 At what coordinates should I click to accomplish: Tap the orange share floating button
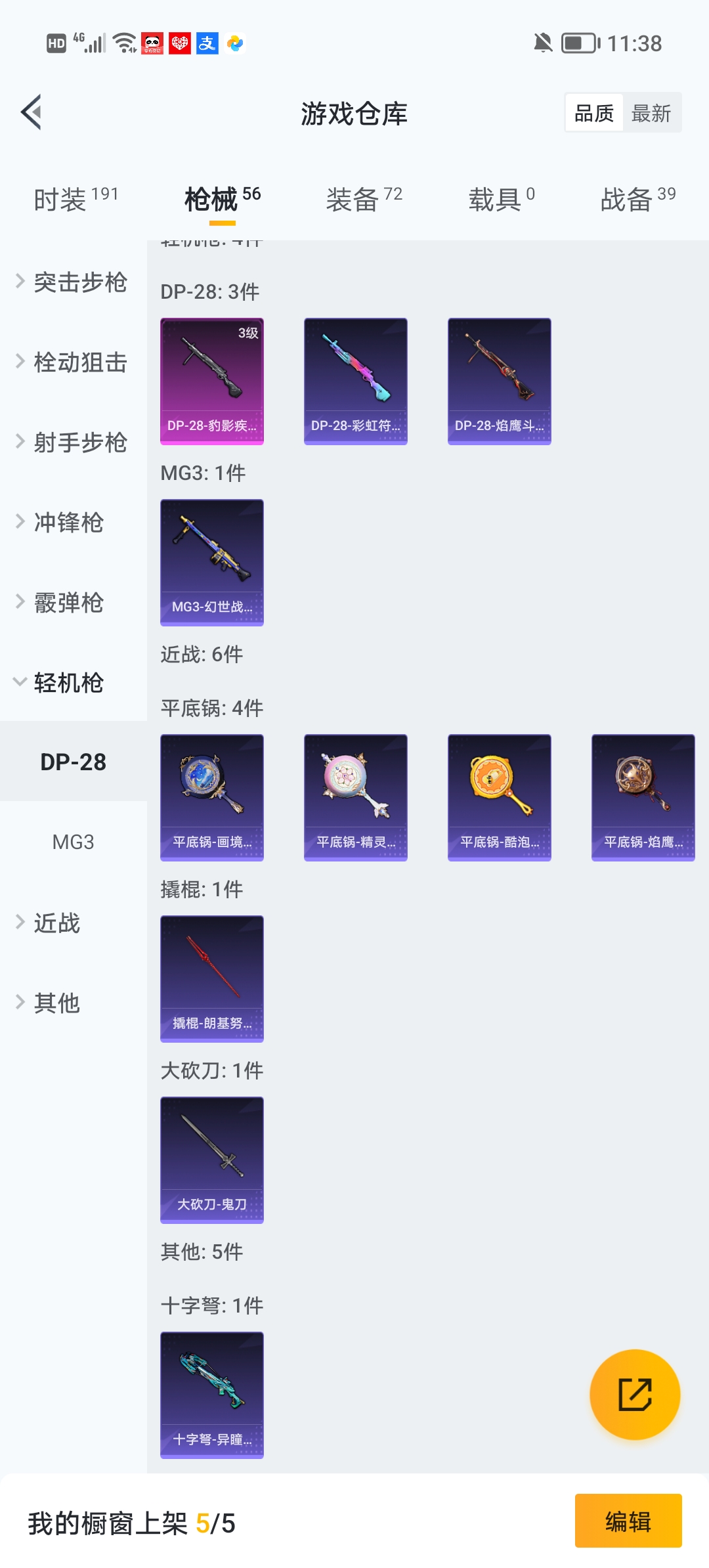pos(635,1394)
